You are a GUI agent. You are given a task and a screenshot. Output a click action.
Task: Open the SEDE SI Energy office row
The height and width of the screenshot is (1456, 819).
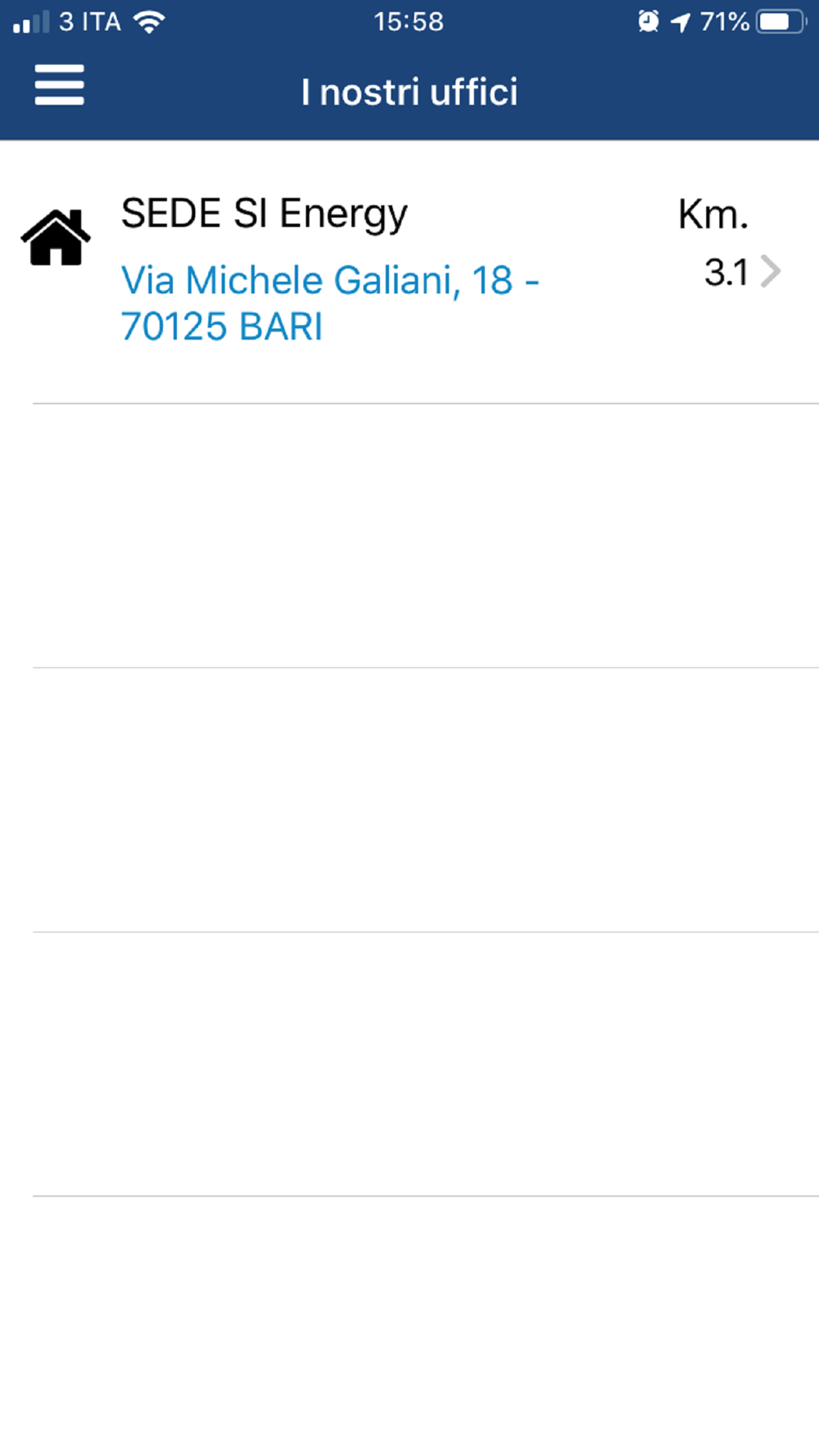[409, 272]
